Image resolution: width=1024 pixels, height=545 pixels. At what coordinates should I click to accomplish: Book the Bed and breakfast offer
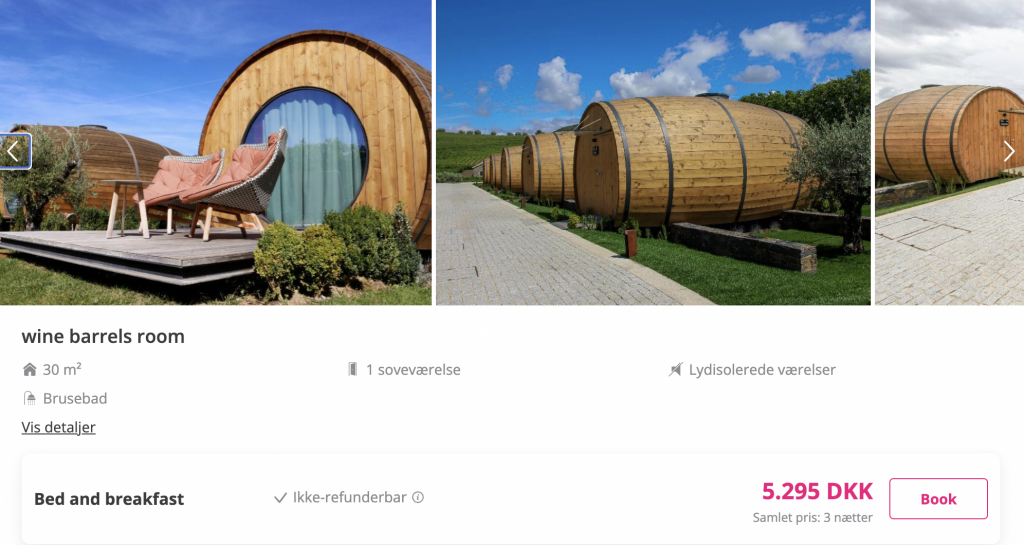tap(937, 498)
